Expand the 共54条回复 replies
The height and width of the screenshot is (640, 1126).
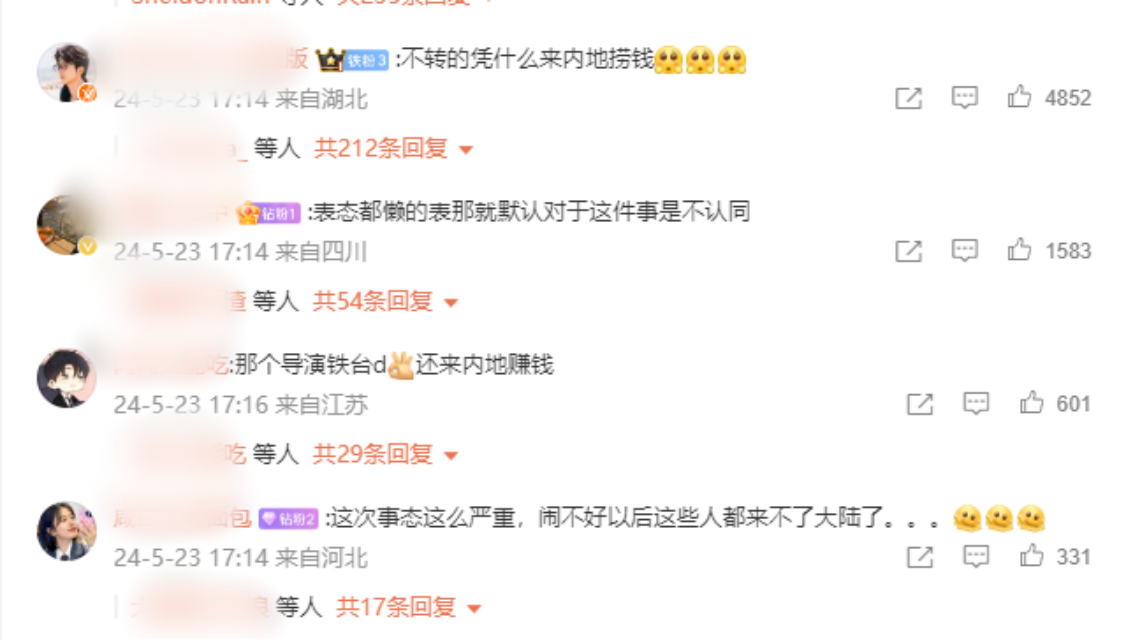(385, 301)
